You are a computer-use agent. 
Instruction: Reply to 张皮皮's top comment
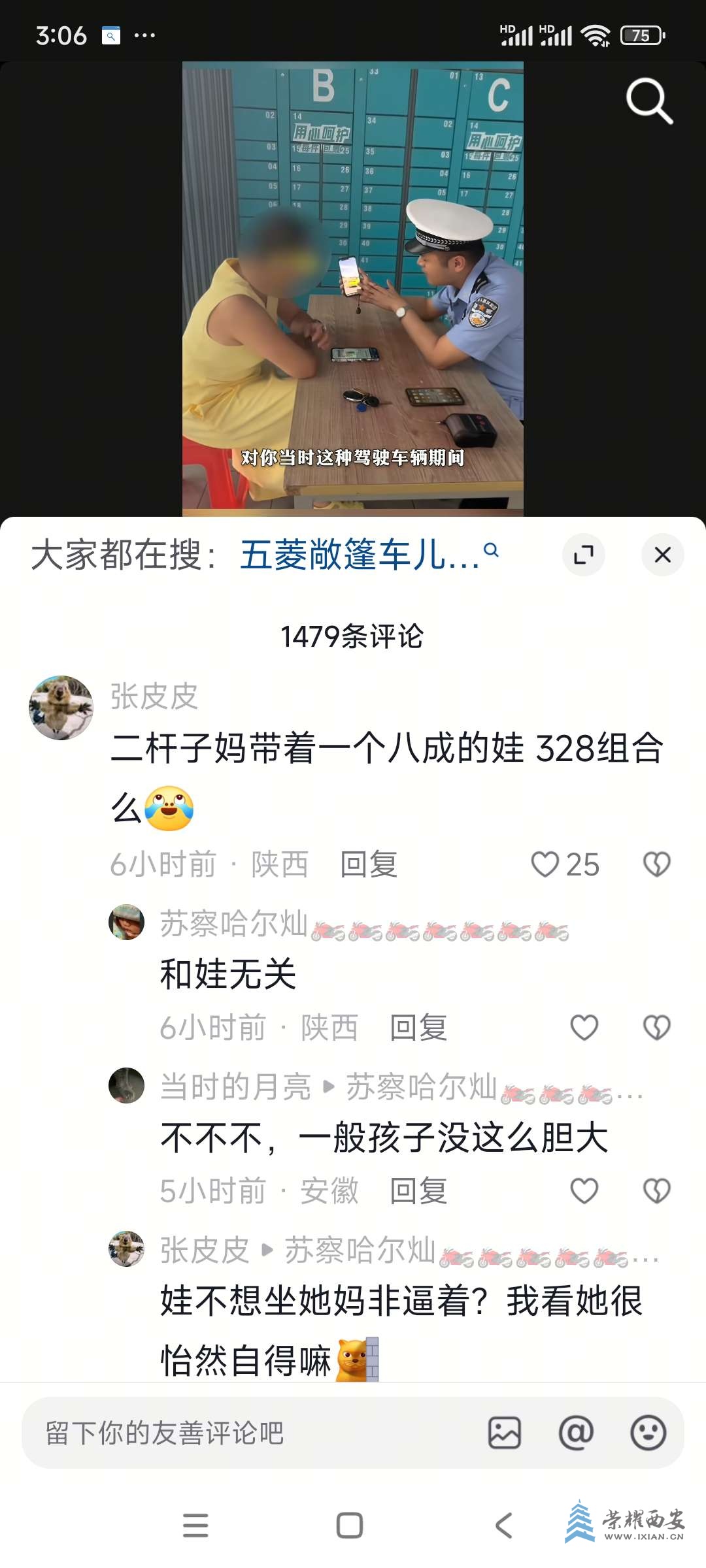369,864
